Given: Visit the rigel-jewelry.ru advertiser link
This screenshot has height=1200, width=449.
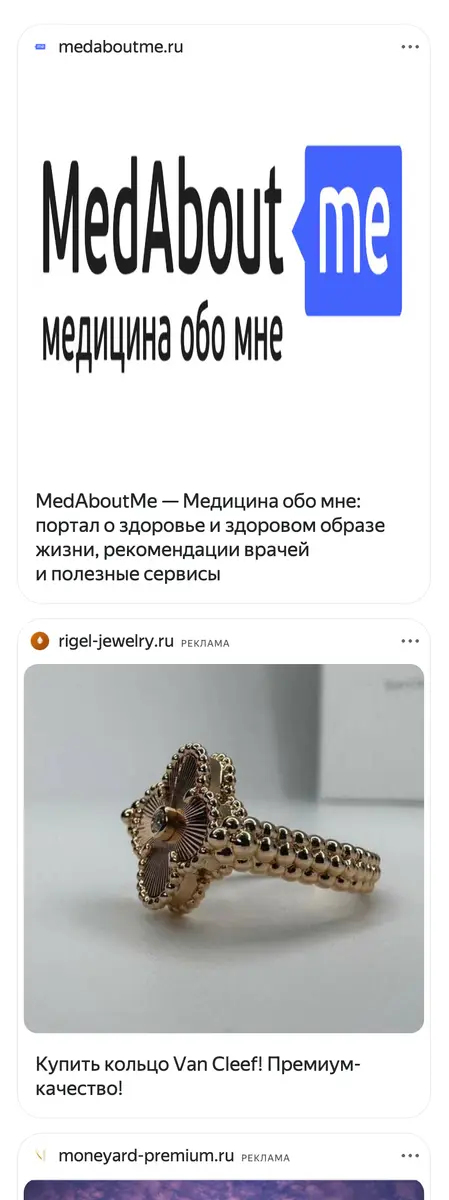Looking at the screenshot, I should (x=116, y=641).
